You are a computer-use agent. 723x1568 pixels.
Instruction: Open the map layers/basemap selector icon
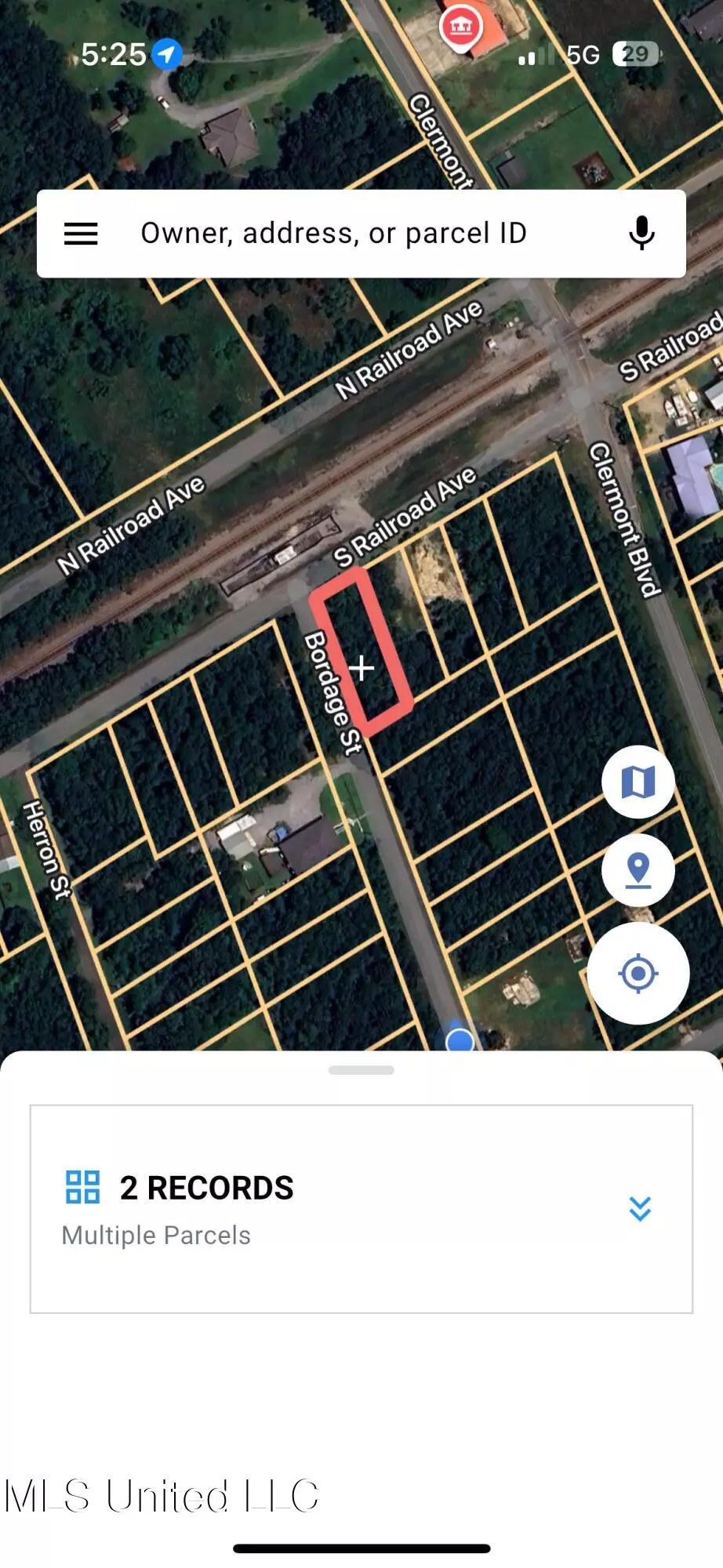click(638, 784)
